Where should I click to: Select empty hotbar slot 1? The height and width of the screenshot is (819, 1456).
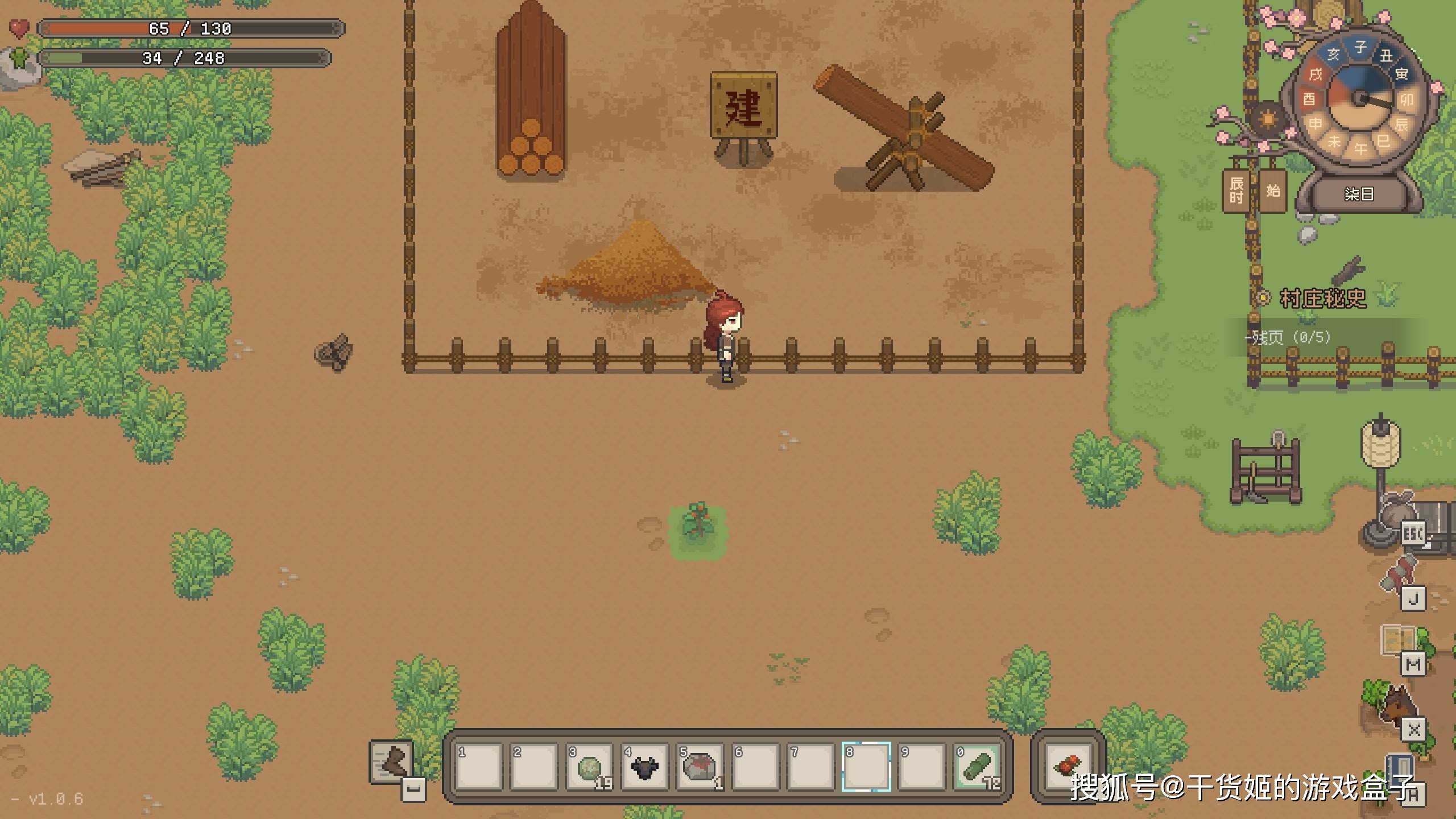[x=479, y=767]
